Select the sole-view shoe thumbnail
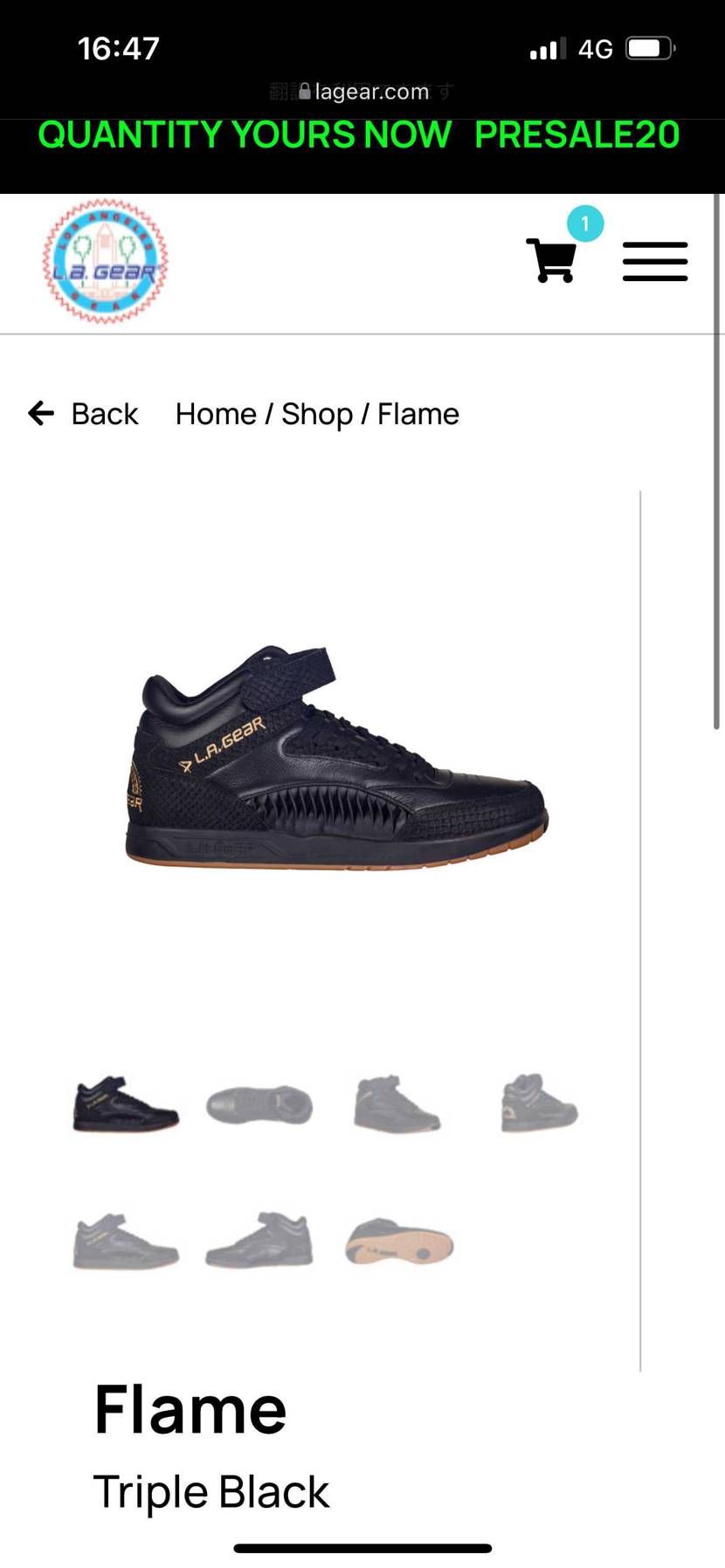This screenshot has height=1568, width=725. point(399,1241)
